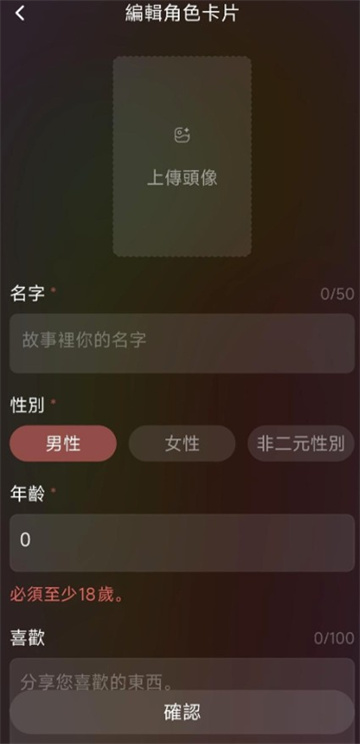This screenshot has width=360, height=744.
Task: Confirm with the 確認 button
Action: tap(182, 712)
